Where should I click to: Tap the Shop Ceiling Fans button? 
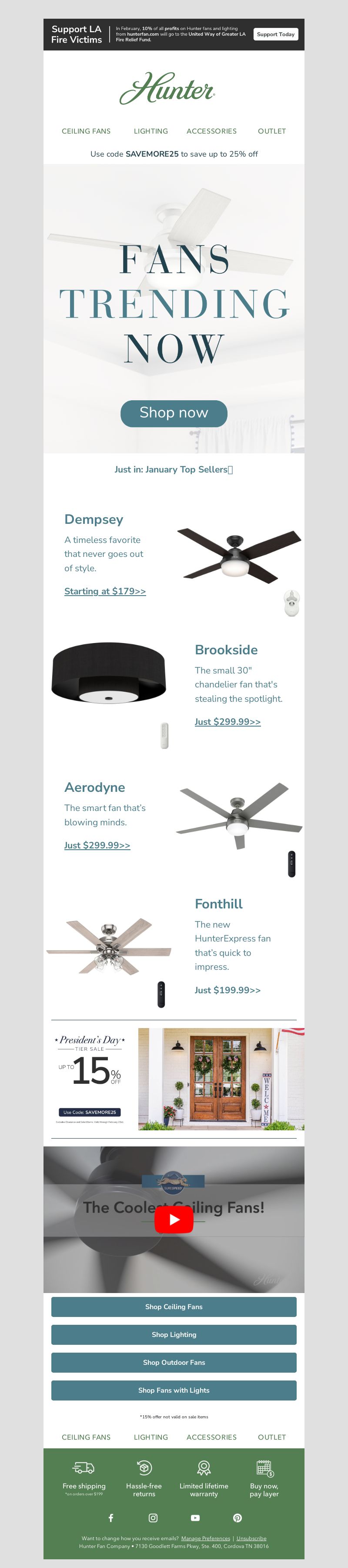(174, 1307)
